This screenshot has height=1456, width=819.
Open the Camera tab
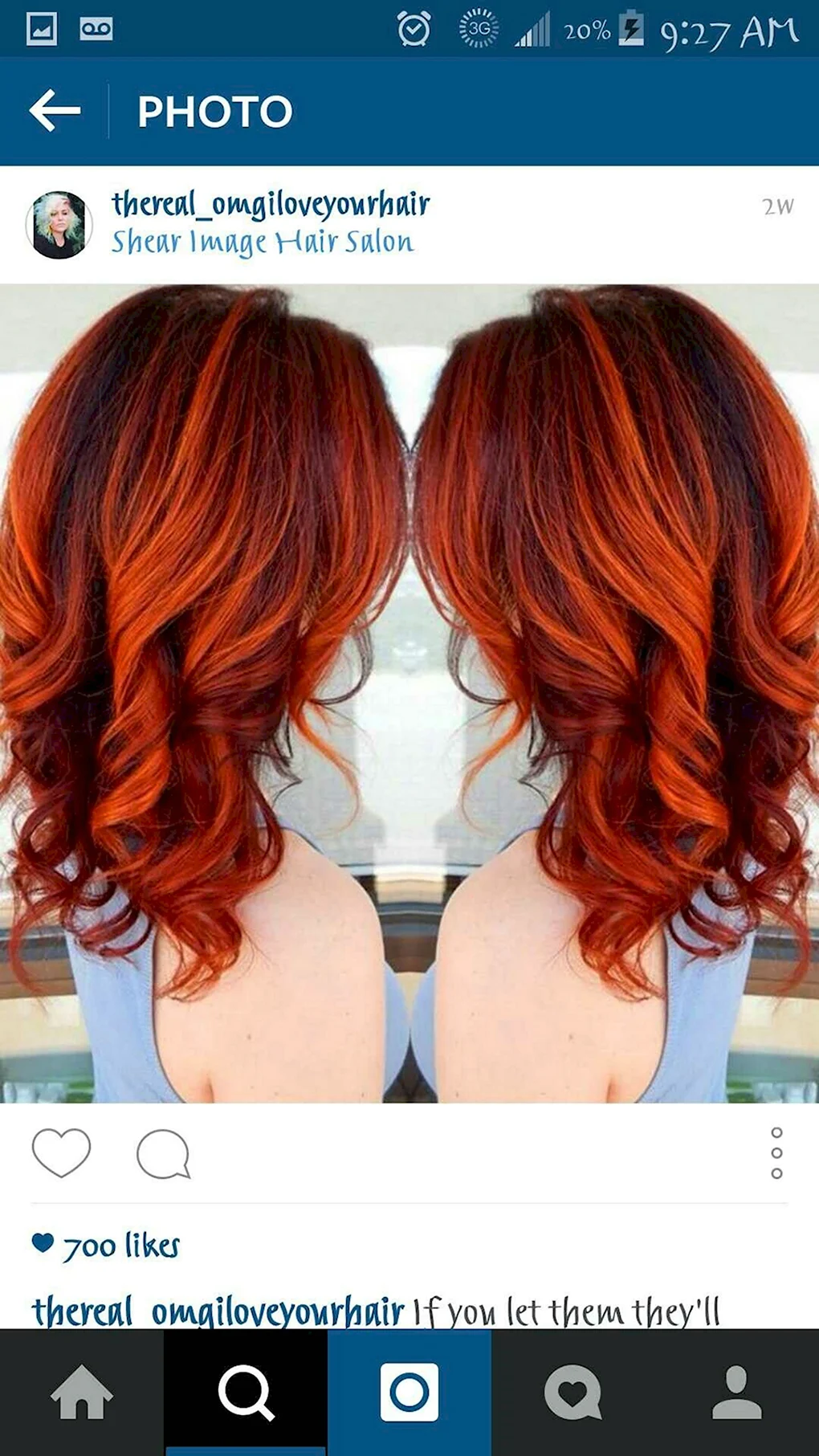click(409, 1393)
